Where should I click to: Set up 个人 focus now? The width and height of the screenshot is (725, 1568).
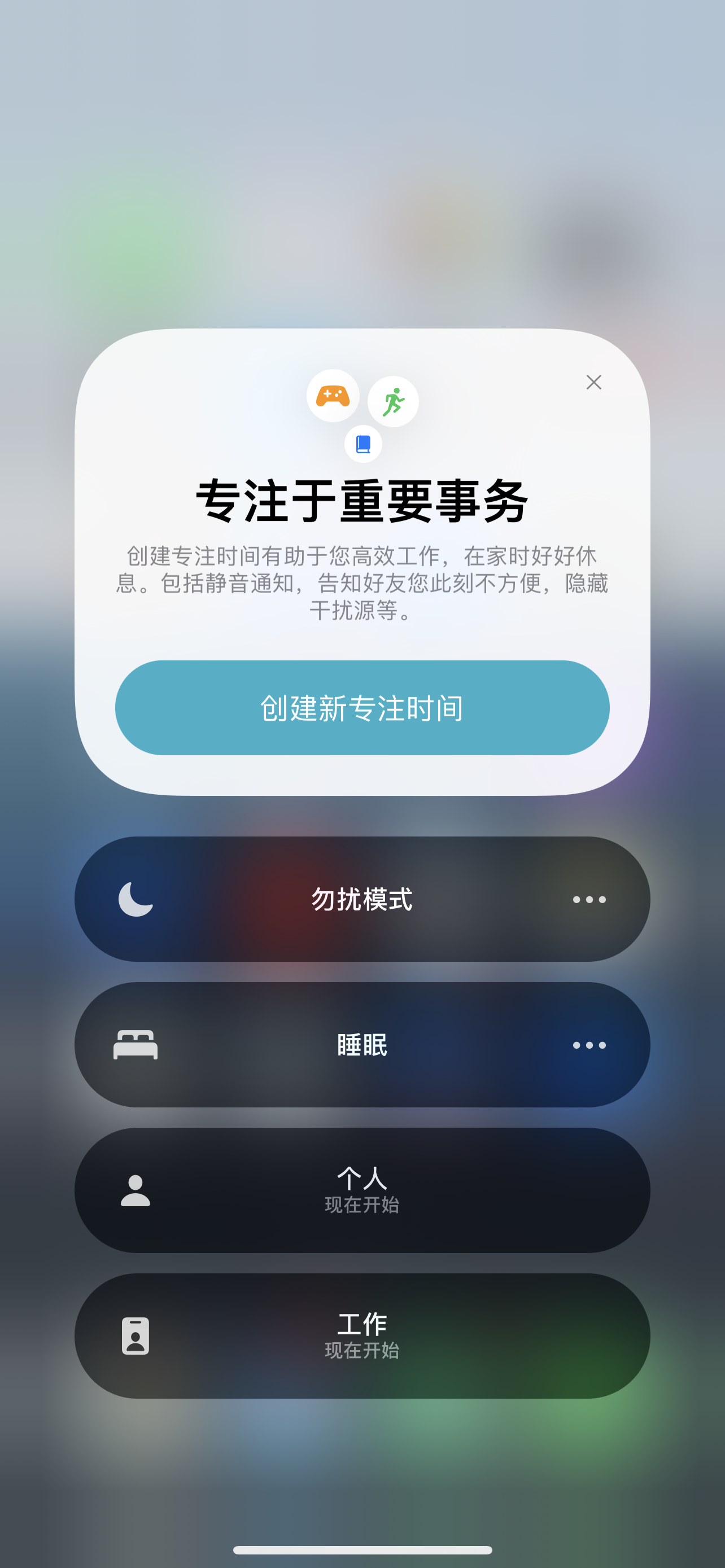[362, 1190]
